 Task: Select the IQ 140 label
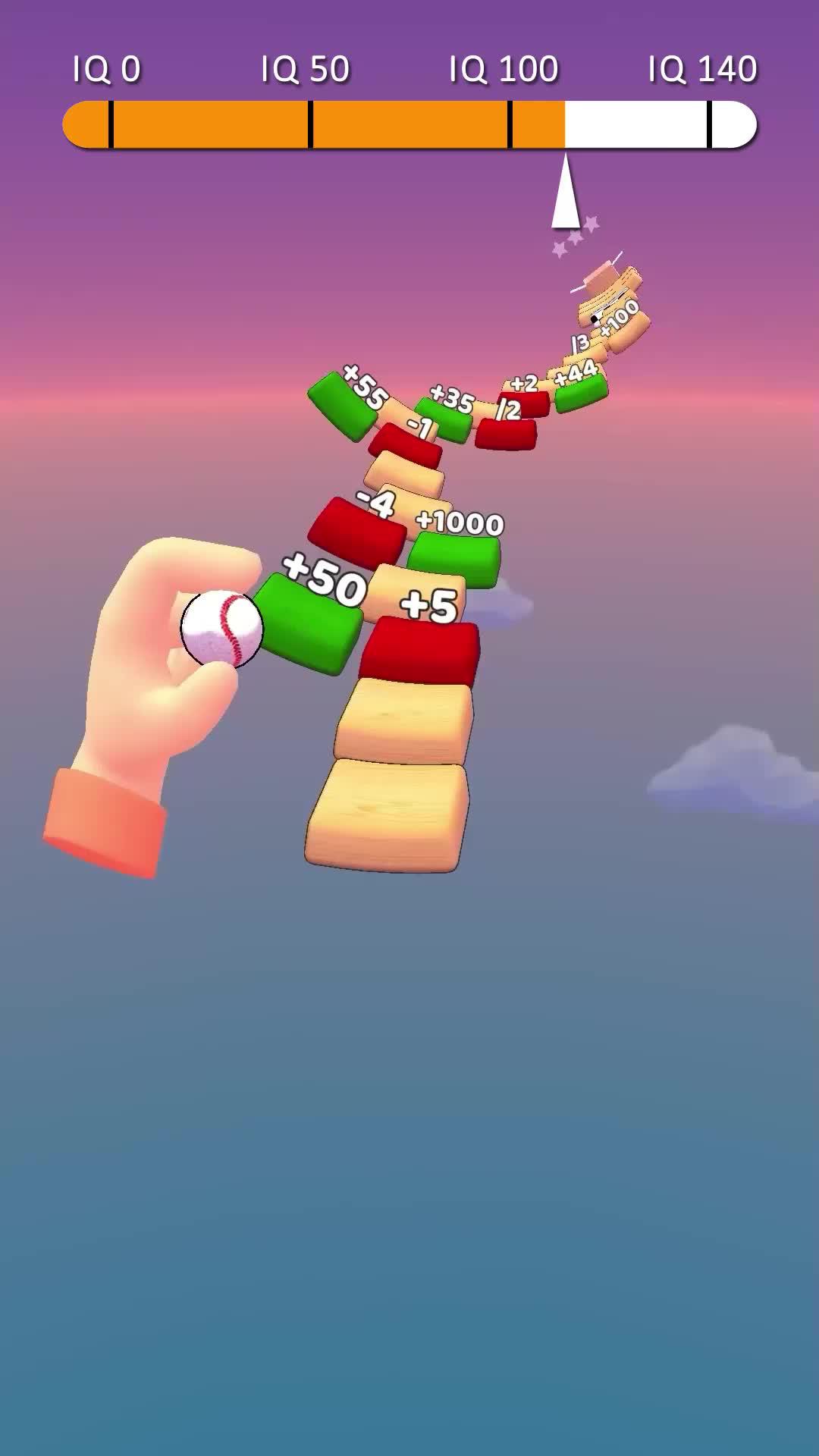(701, 68)
